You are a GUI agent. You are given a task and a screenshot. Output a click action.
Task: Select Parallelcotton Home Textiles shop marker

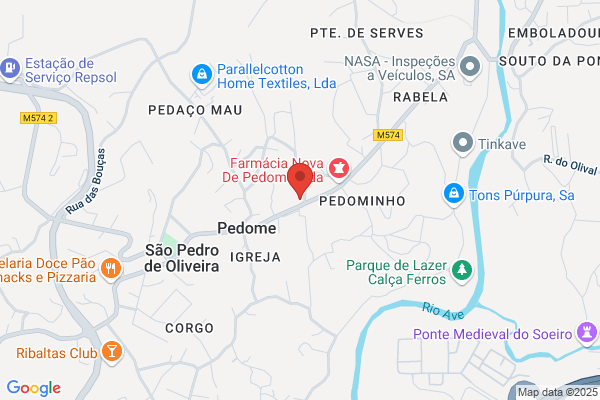tap(202, 75)
